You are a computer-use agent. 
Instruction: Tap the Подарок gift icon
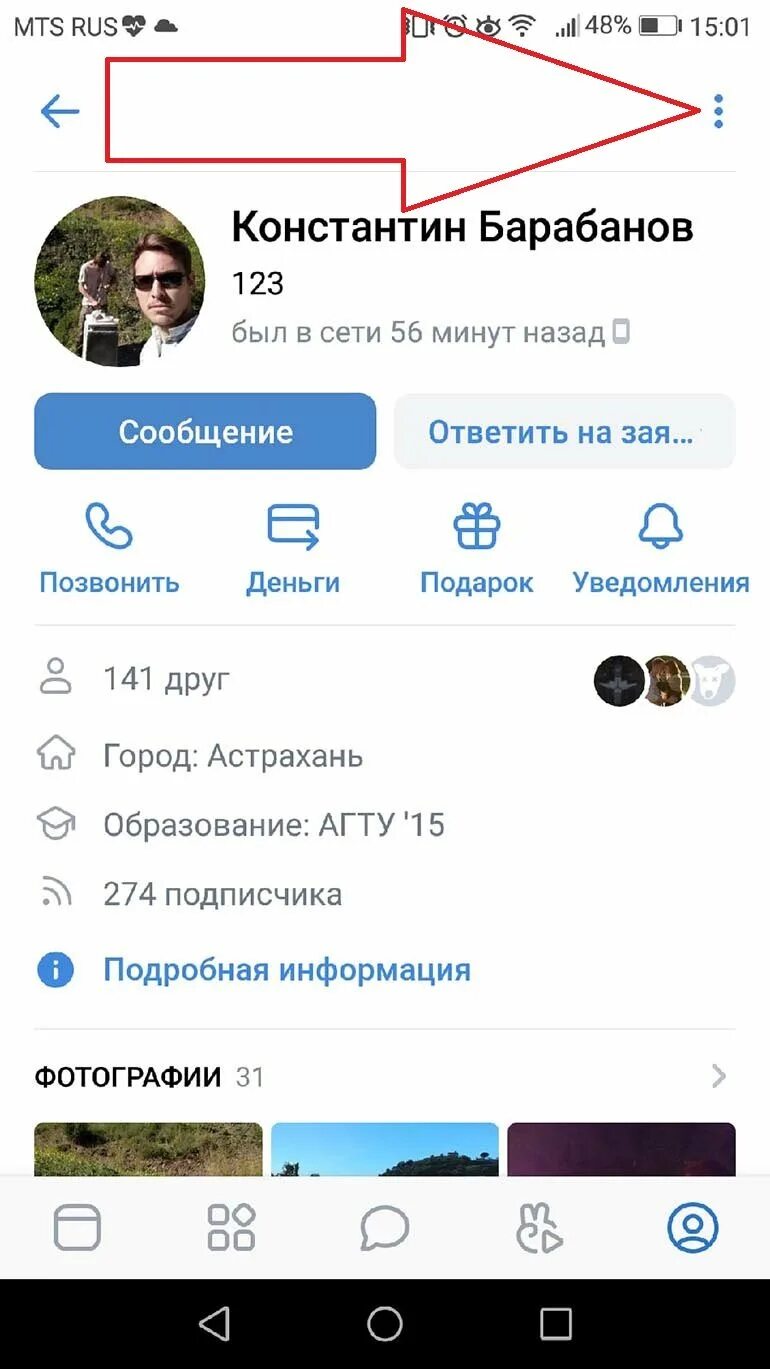[477, 525]
